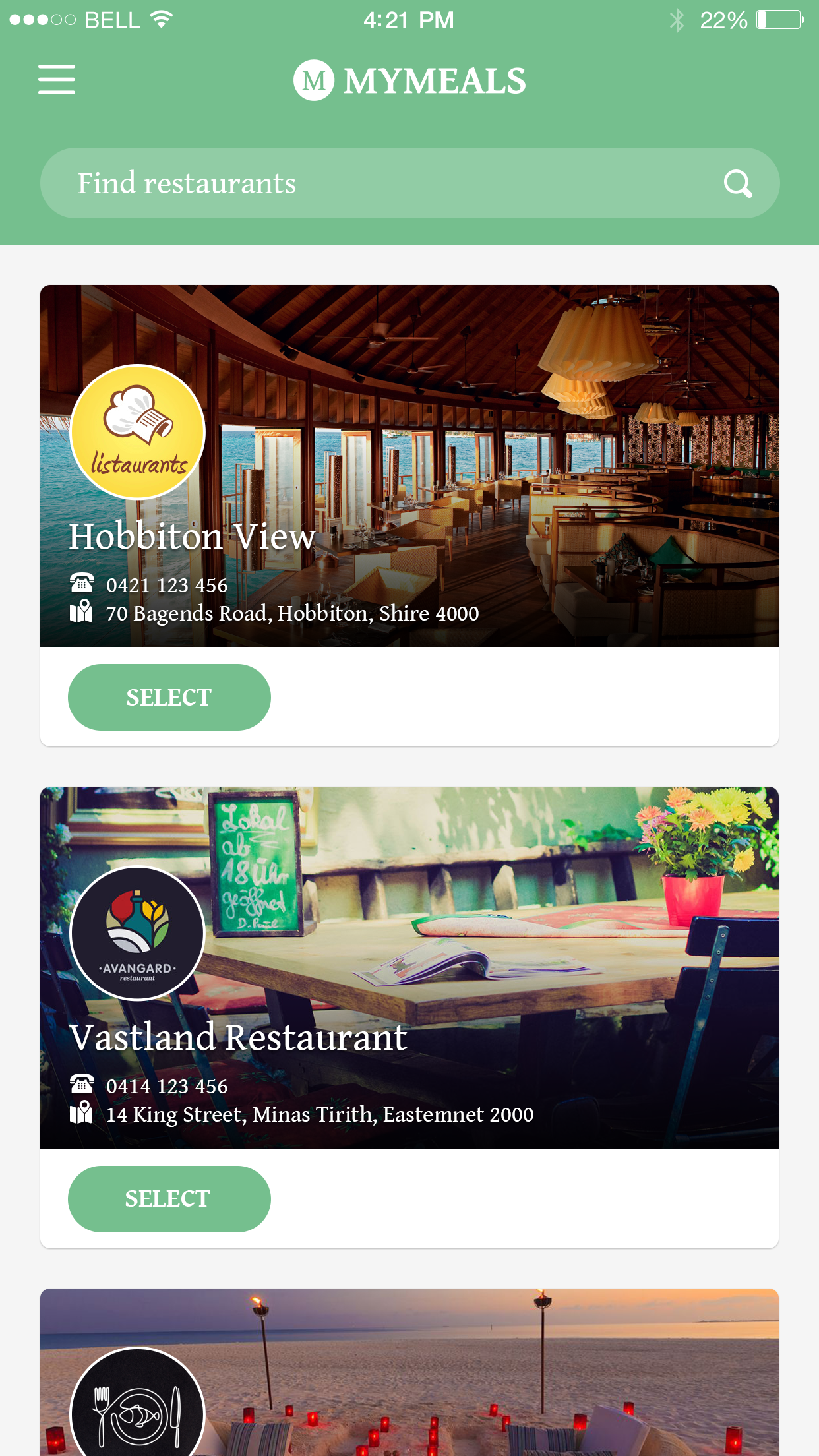Click the map pin icon for Hobbiton View address
Viewport: 819px width, 1456px height.
[82, 613]
